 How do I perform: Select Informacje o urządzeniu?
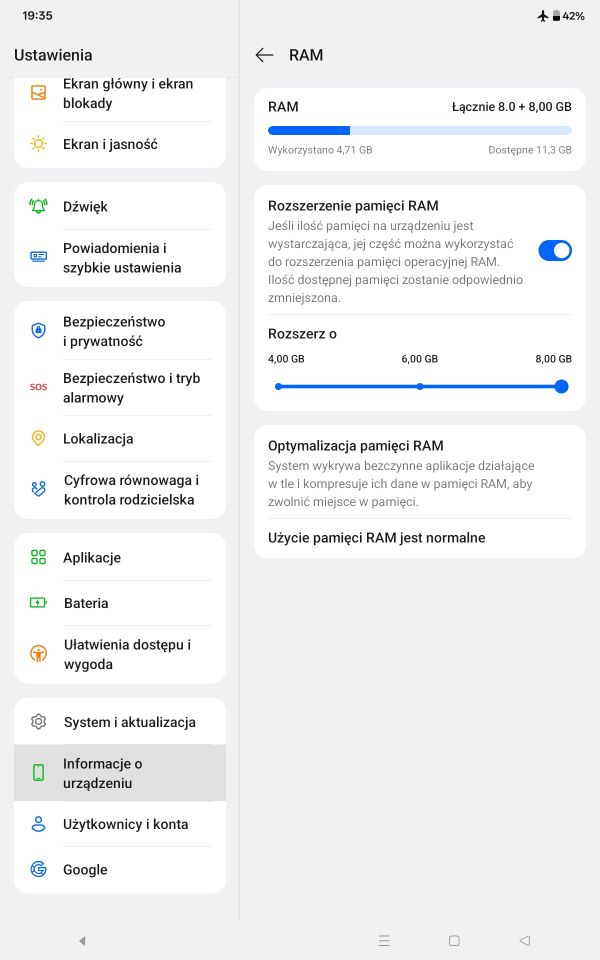tap(120, 773)
